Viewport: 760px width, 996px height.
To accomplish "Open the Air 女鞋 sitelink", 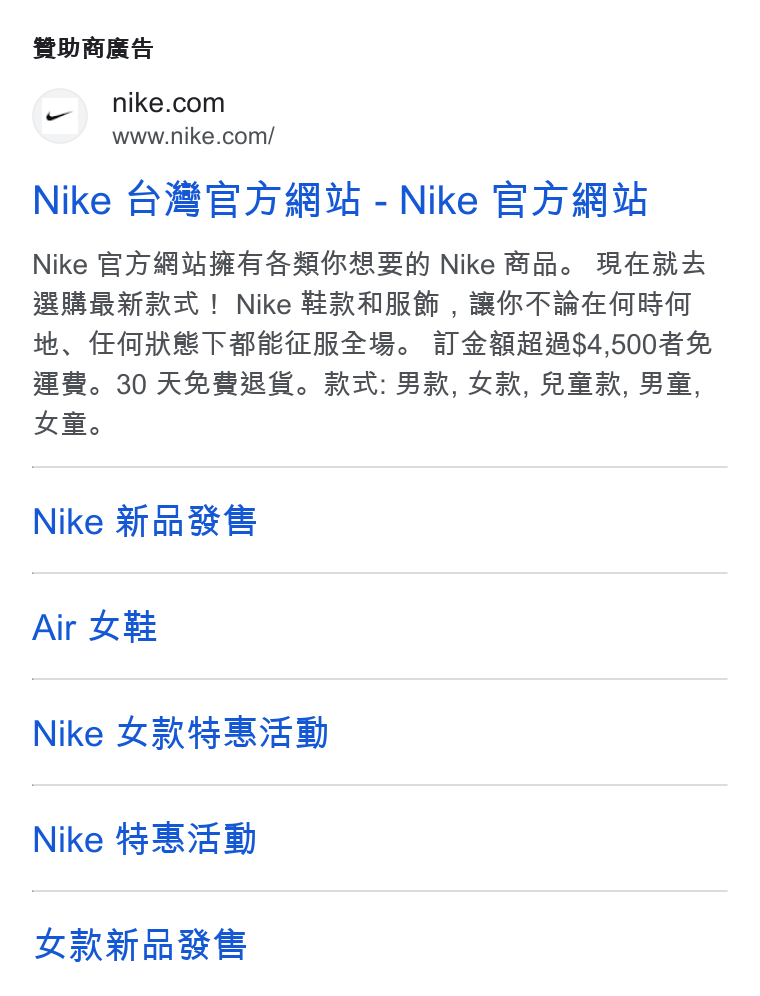I will 95,628.
